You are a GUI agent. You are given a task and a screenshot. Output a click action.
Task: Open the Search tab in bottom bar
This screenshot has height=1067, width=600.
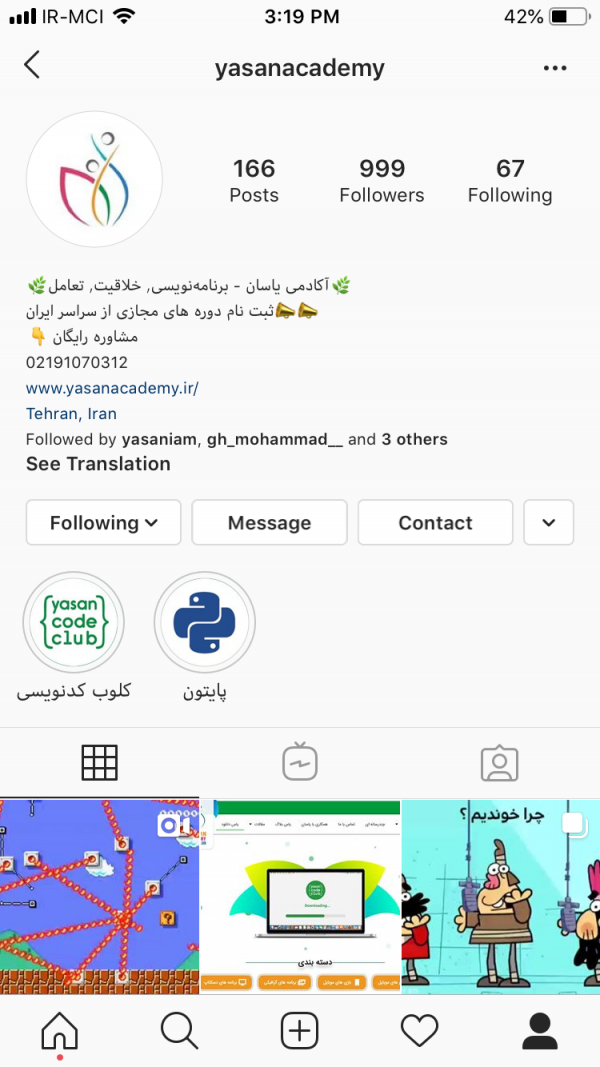pyautogui.click(x=179, y=1030)
